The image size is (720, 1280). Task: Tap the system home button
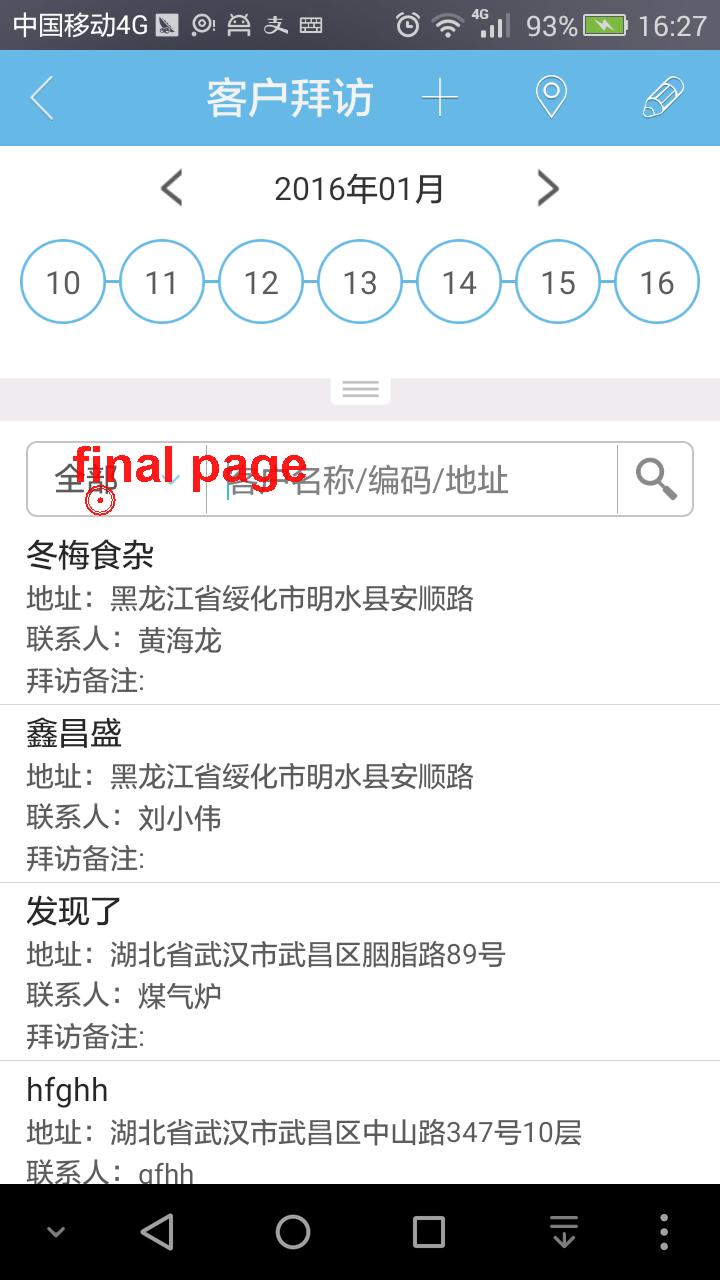point(293,1232)
